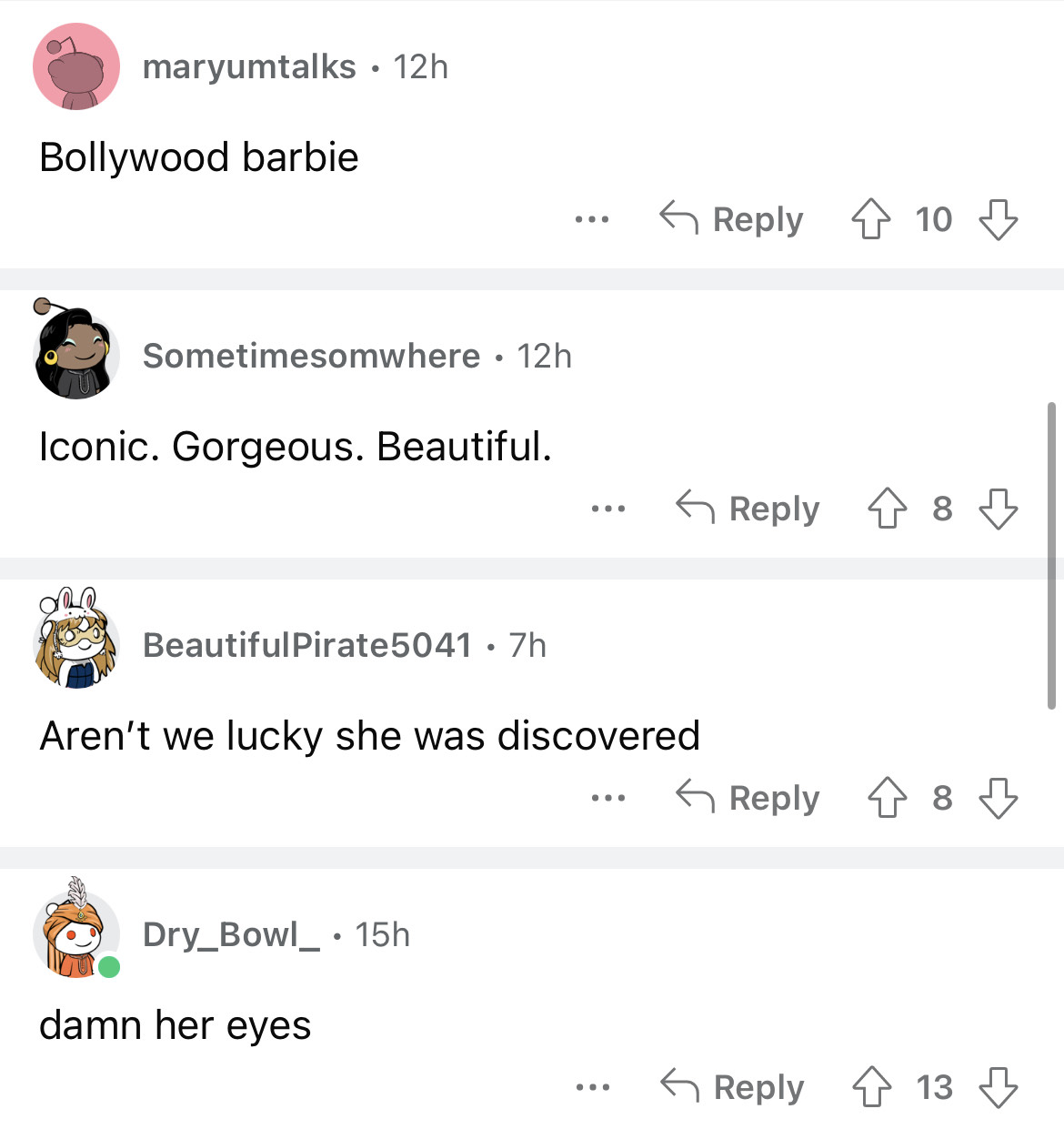Upvote Dry_Bowl_'s comment

click(871, 1087)
